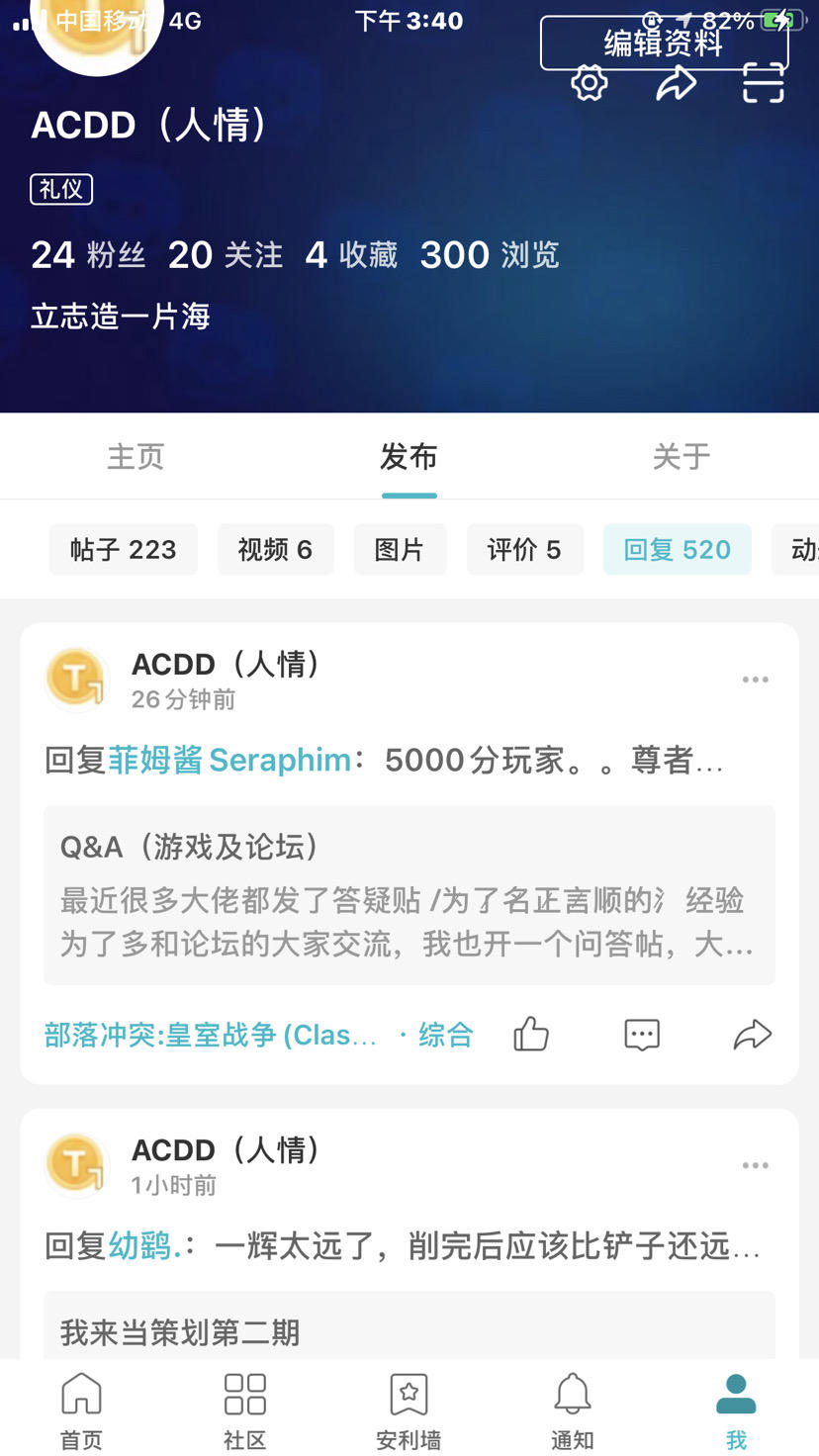This screenshot has height=1456, width=819.
Task: Share profile with arrow icon
Action: coord(677,82)
